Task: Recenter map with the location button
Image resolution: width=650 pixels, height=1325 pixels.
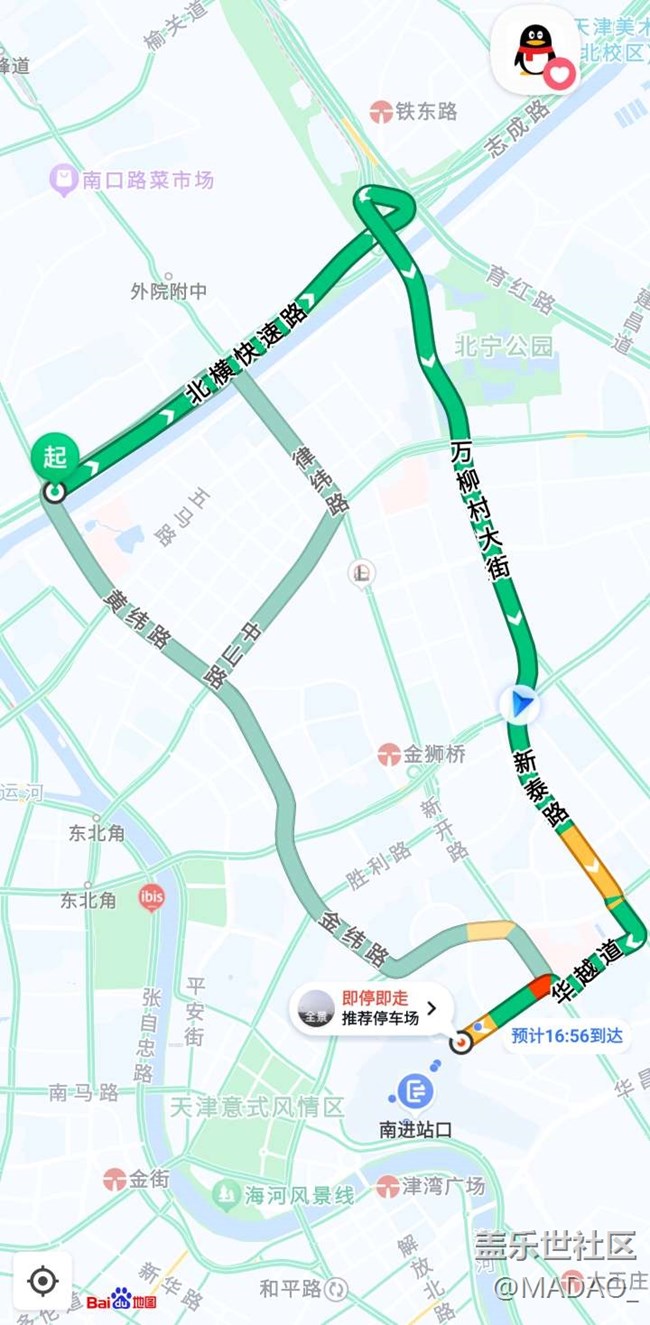Action: [x=42, y=1281]
